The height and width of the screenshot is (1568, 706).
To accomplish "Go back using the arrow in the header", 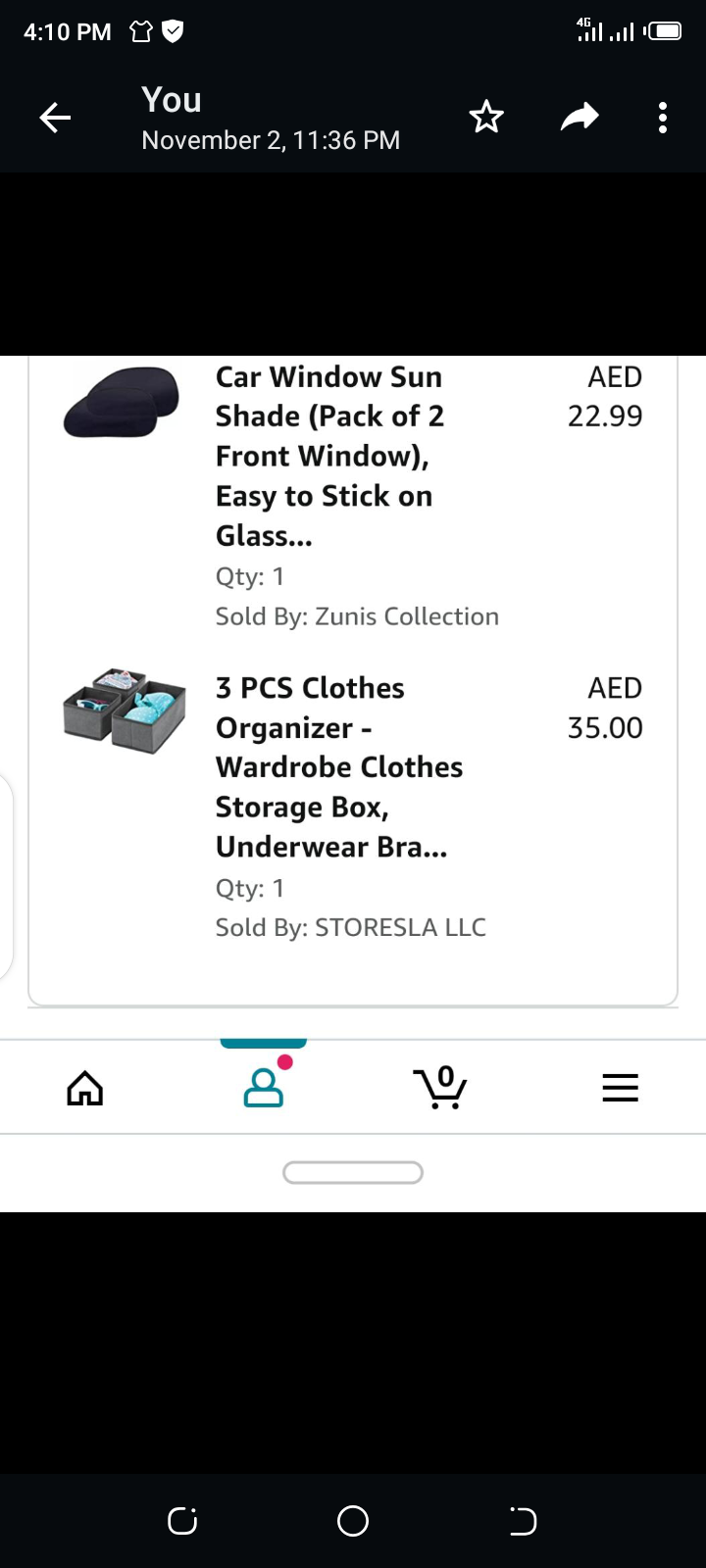I will (x=55, y=119).
